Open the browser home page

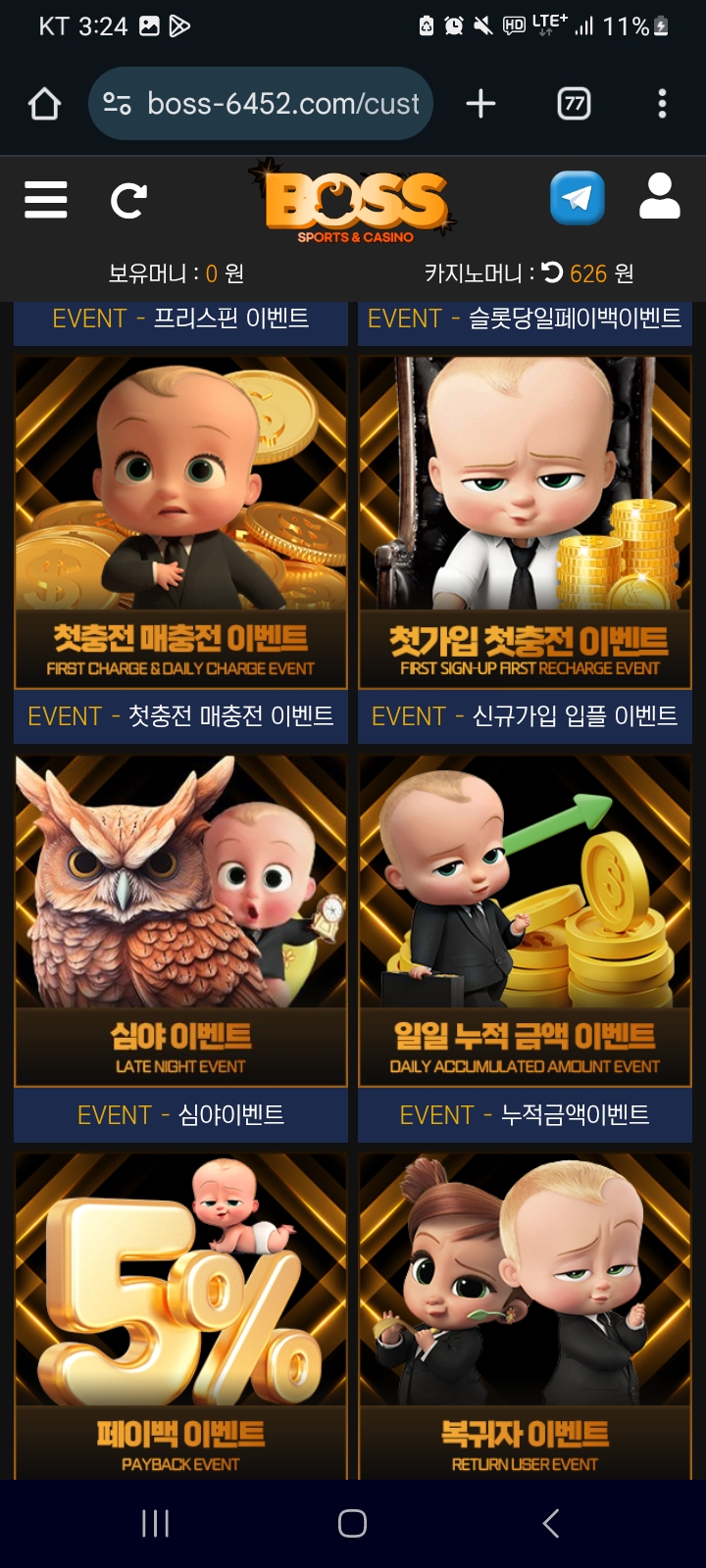pyautogui.click(x=44, y=104)
